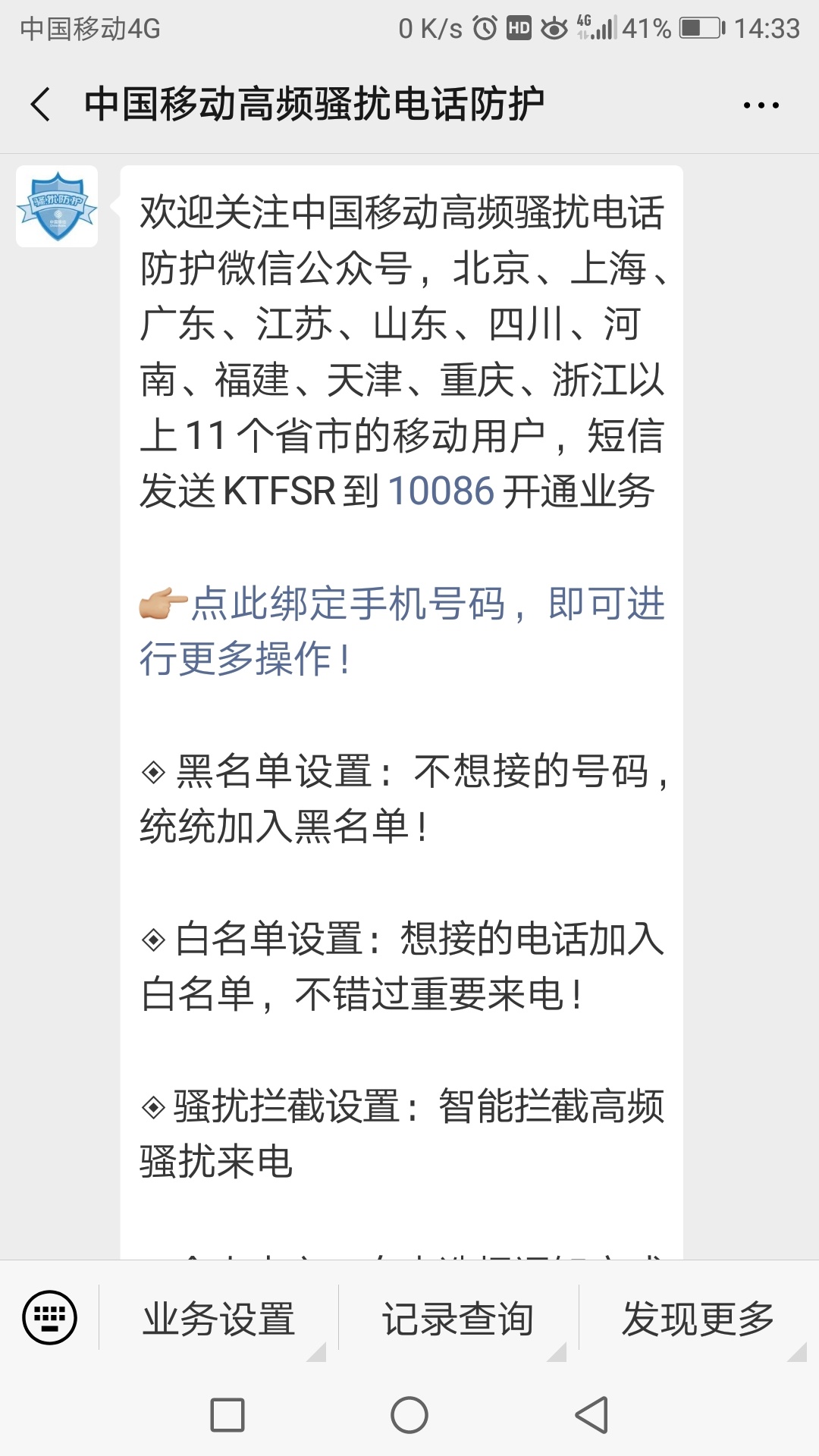Tap the system home button
The image size is (819, 1456).
coord(409,1415)
